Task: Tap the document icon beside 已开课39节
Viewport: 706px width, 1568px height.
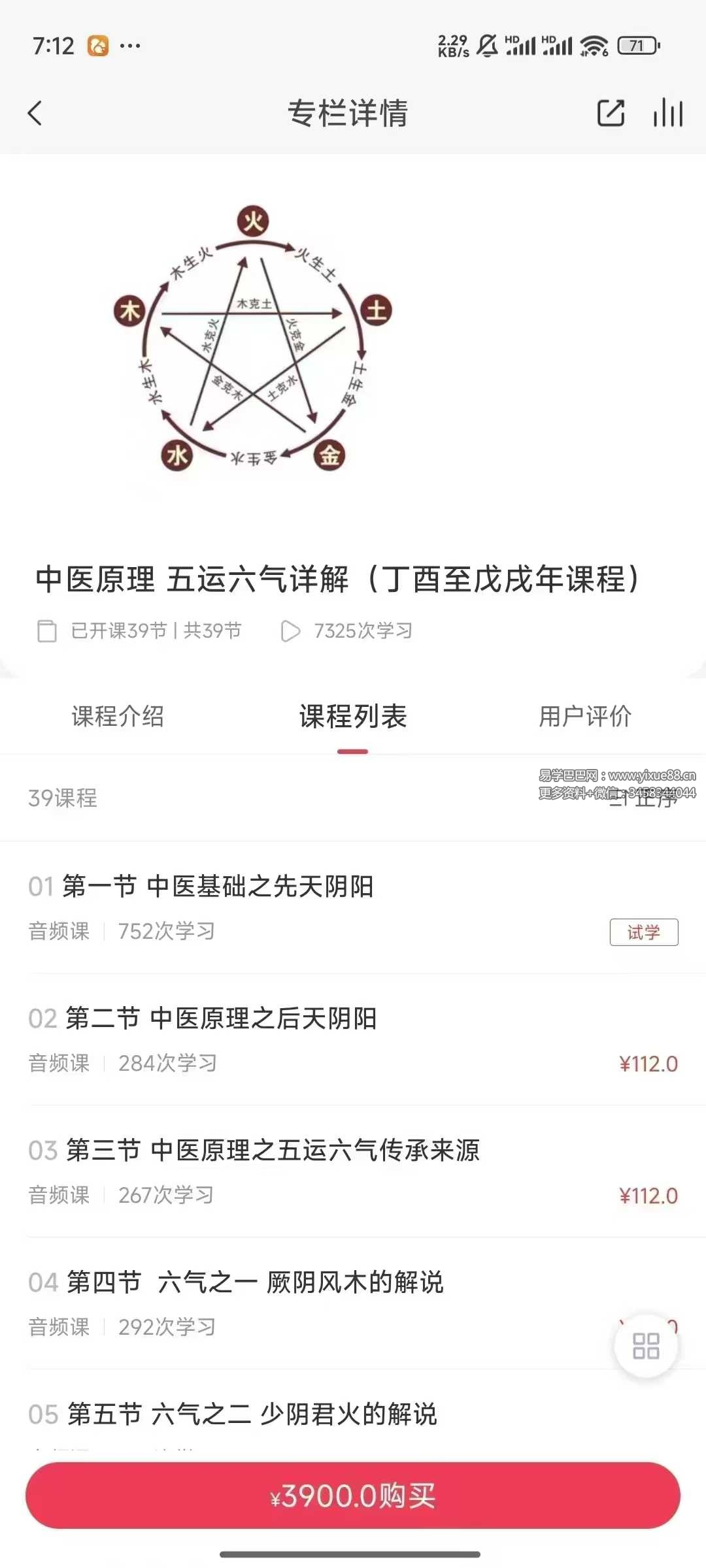Action: click(46, 631)
